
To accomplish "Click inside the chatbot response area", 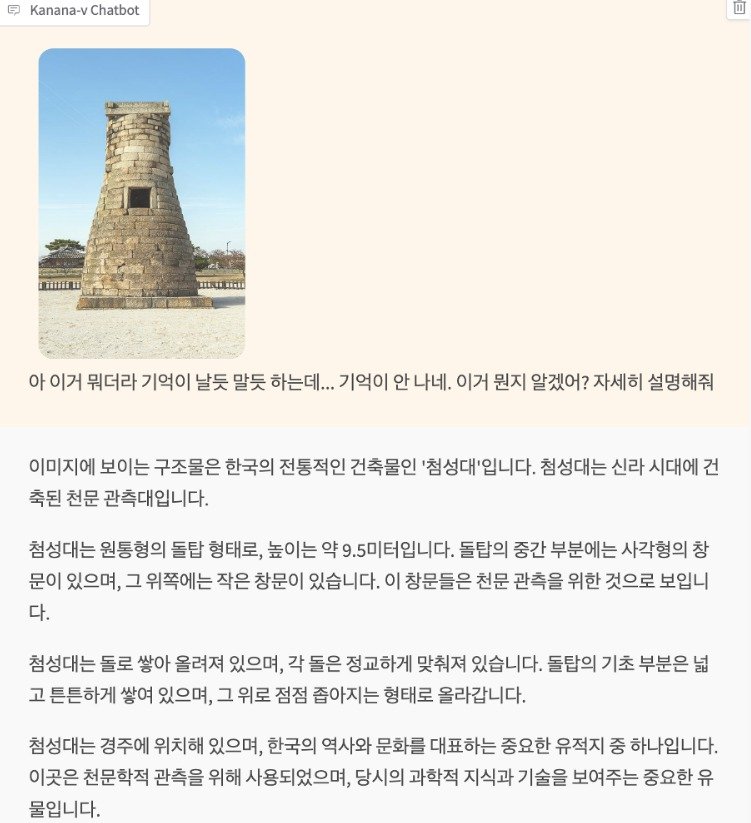I will point(375,620).
